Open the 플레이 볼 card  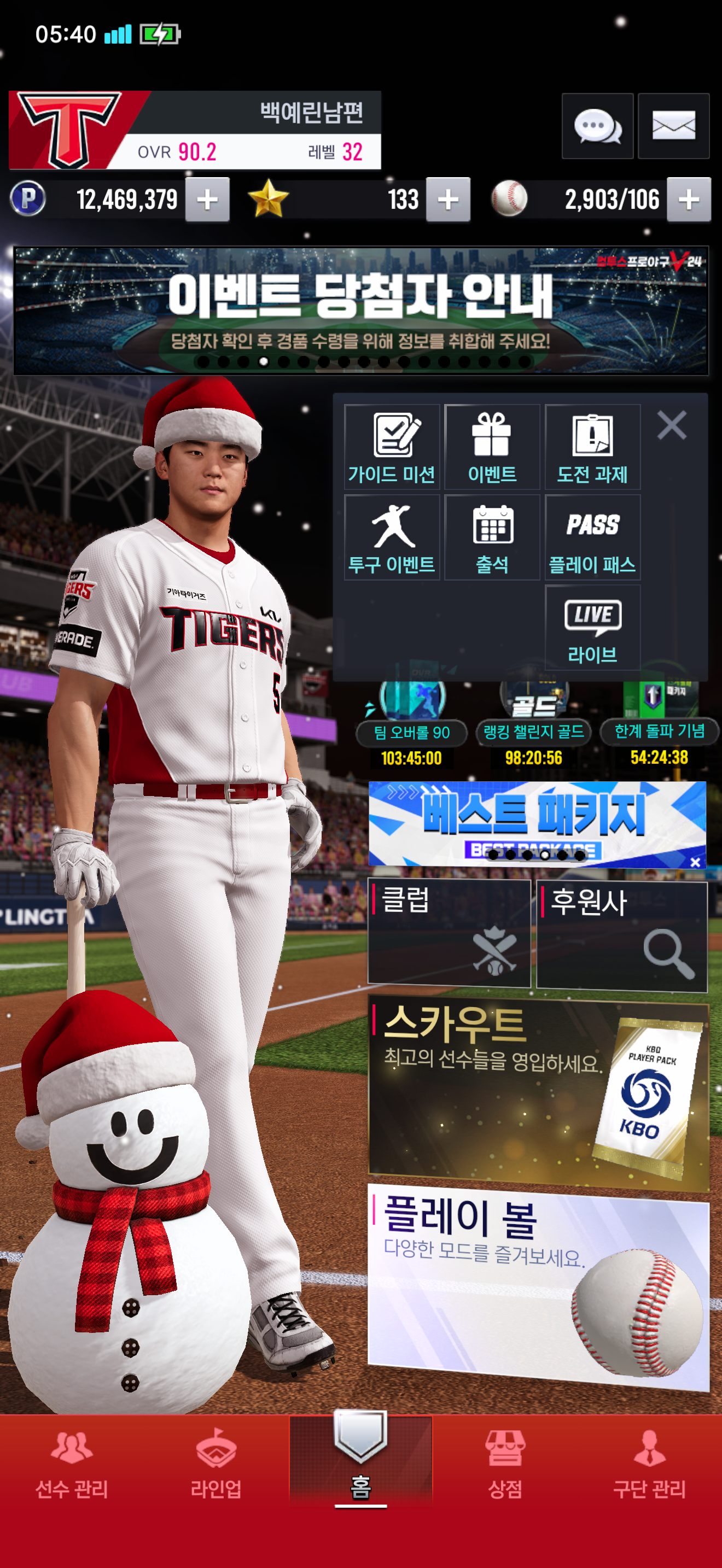point(538,1286)
